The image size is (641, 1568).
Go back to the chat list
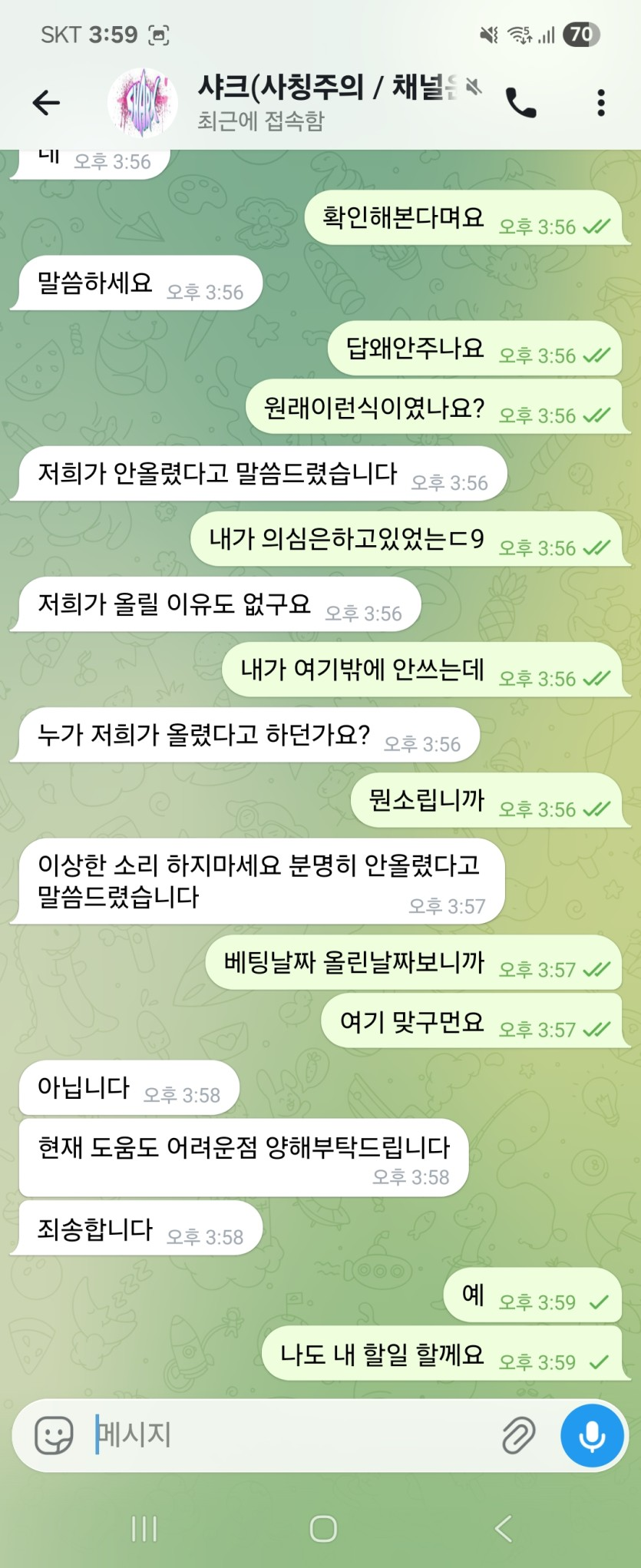[46, 102]
